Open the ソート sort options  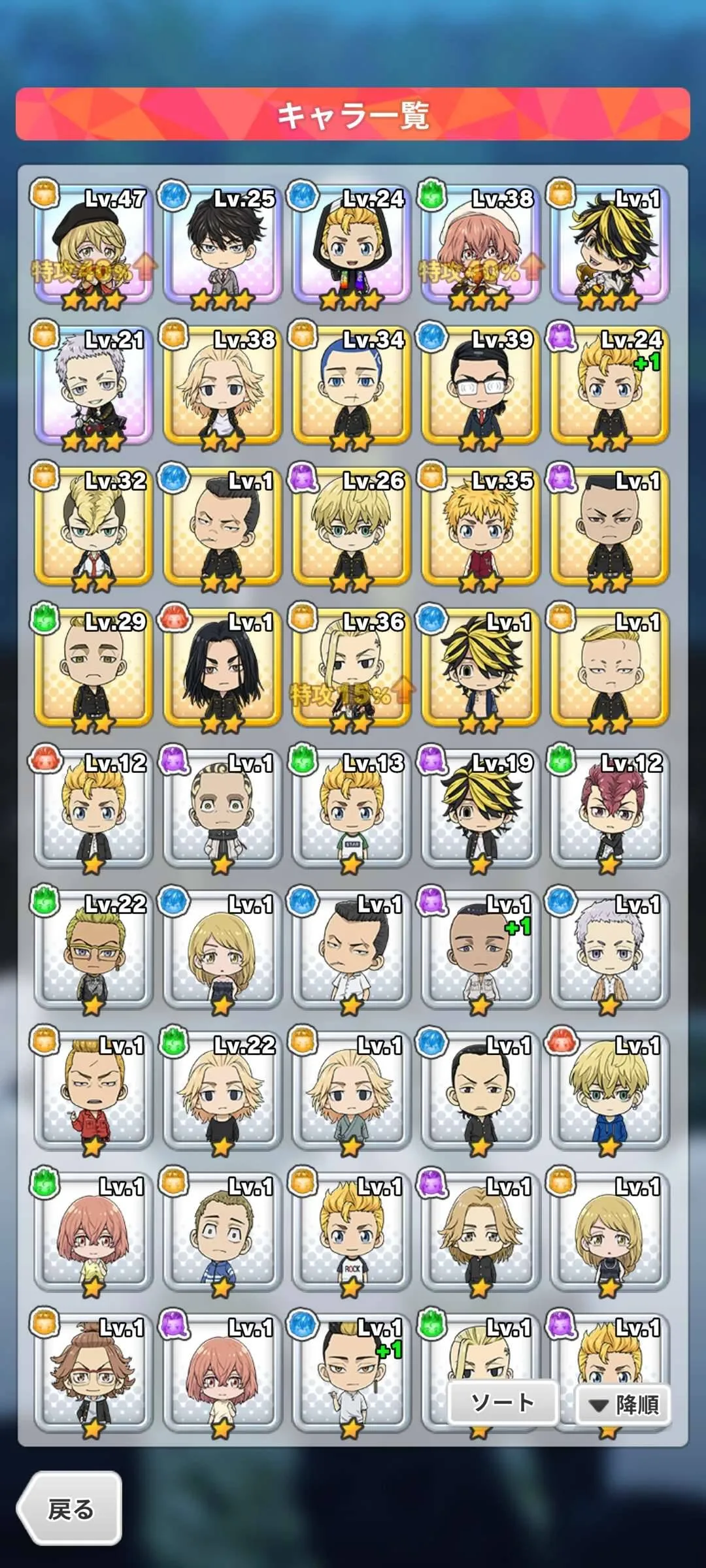coord(503,1403)
